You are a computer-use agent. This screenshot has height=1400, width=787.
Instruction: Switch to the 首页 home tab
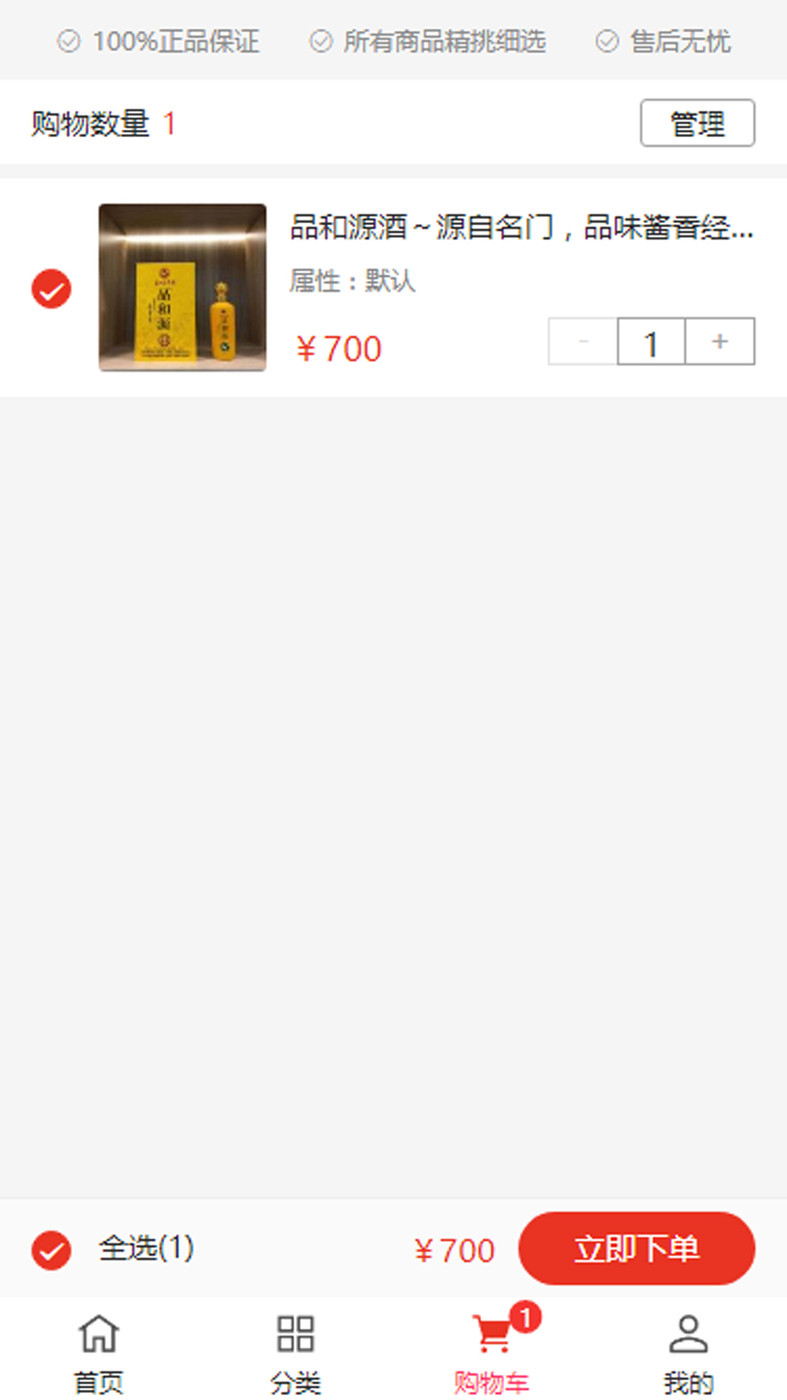point(98,1352)
